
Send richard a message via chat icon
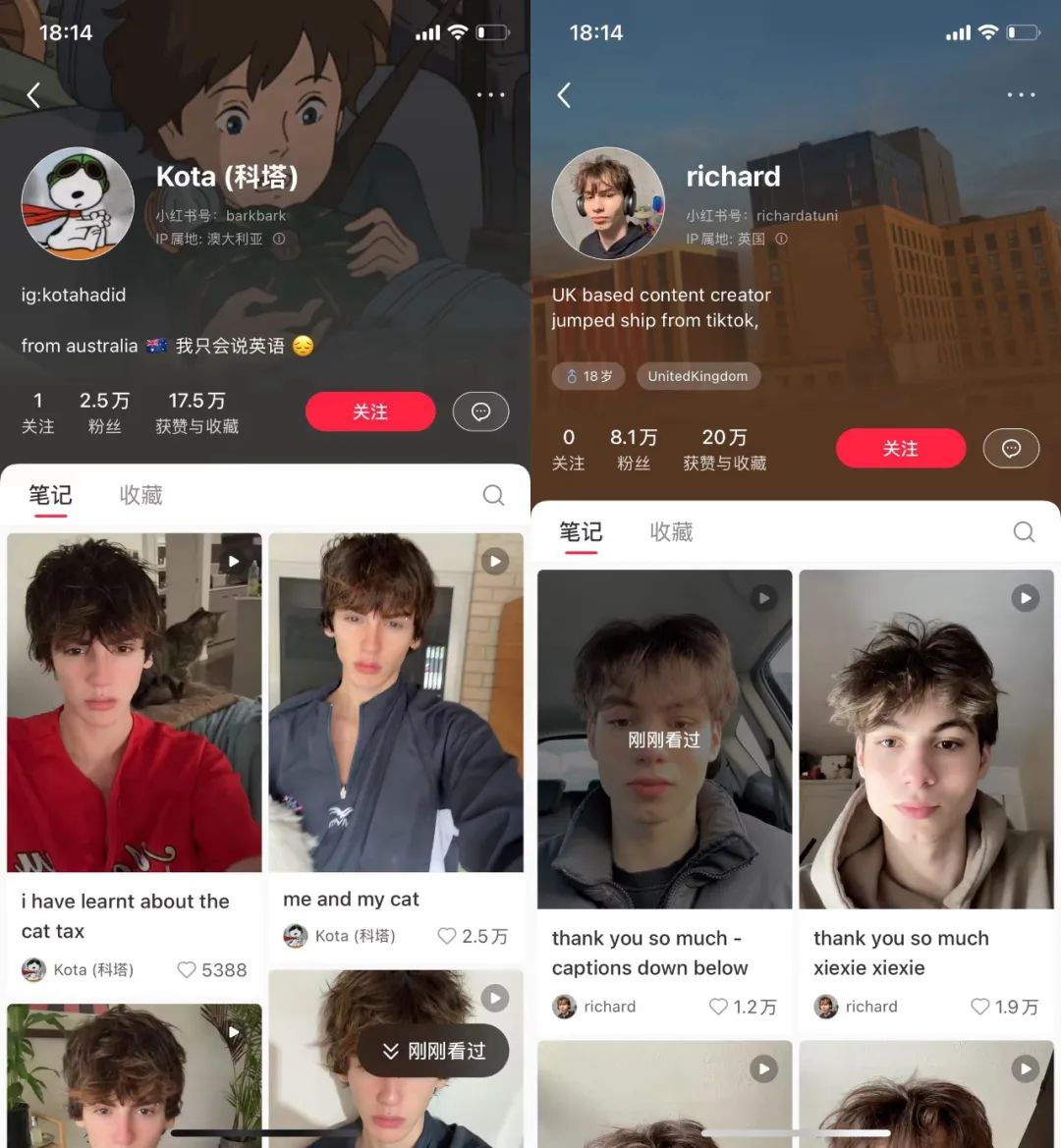click(x=1011, y=449)
